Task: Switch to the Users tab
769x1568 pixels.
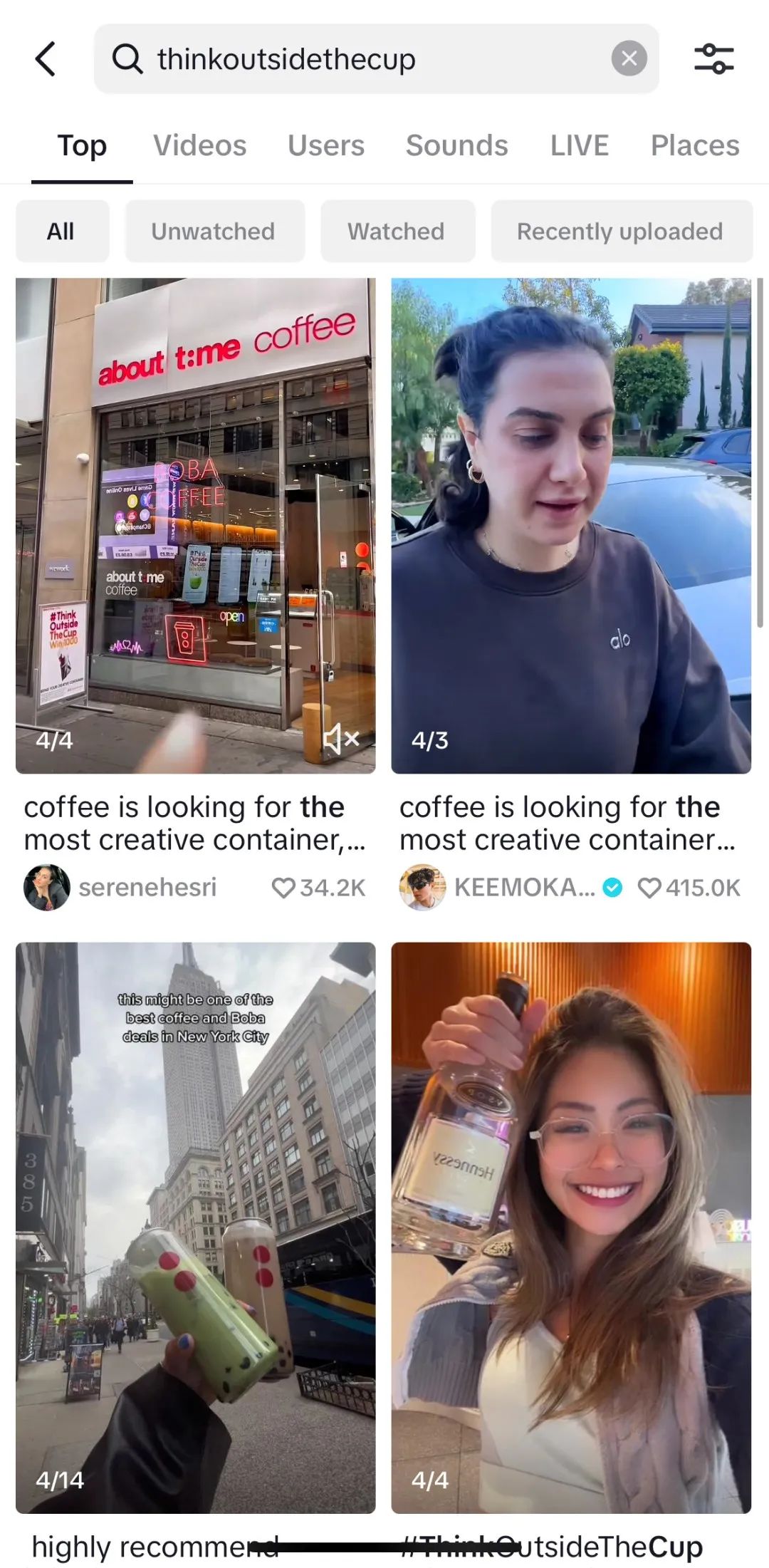Action: coord(326,145)
